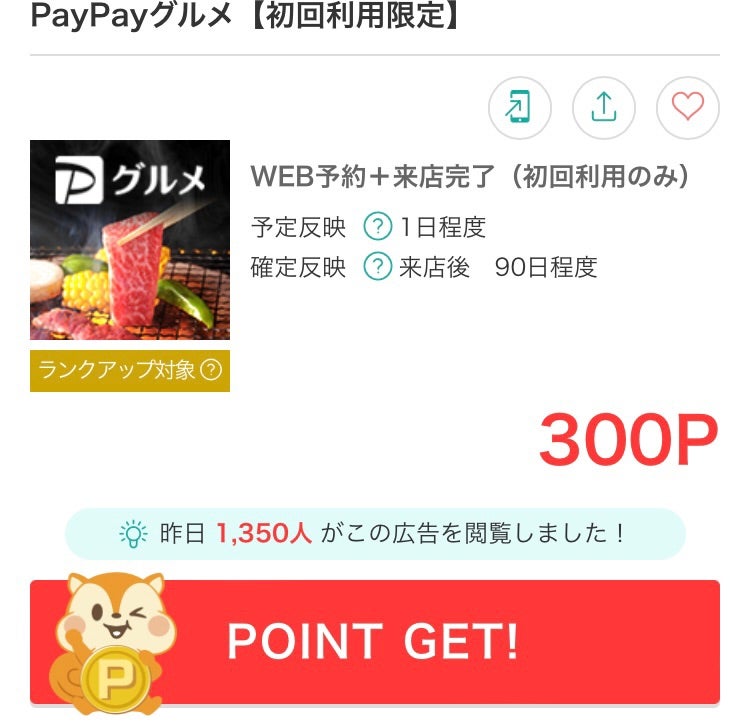Send this offer to smartphone
Screen dimensions: 730x722
coord(519,107)
